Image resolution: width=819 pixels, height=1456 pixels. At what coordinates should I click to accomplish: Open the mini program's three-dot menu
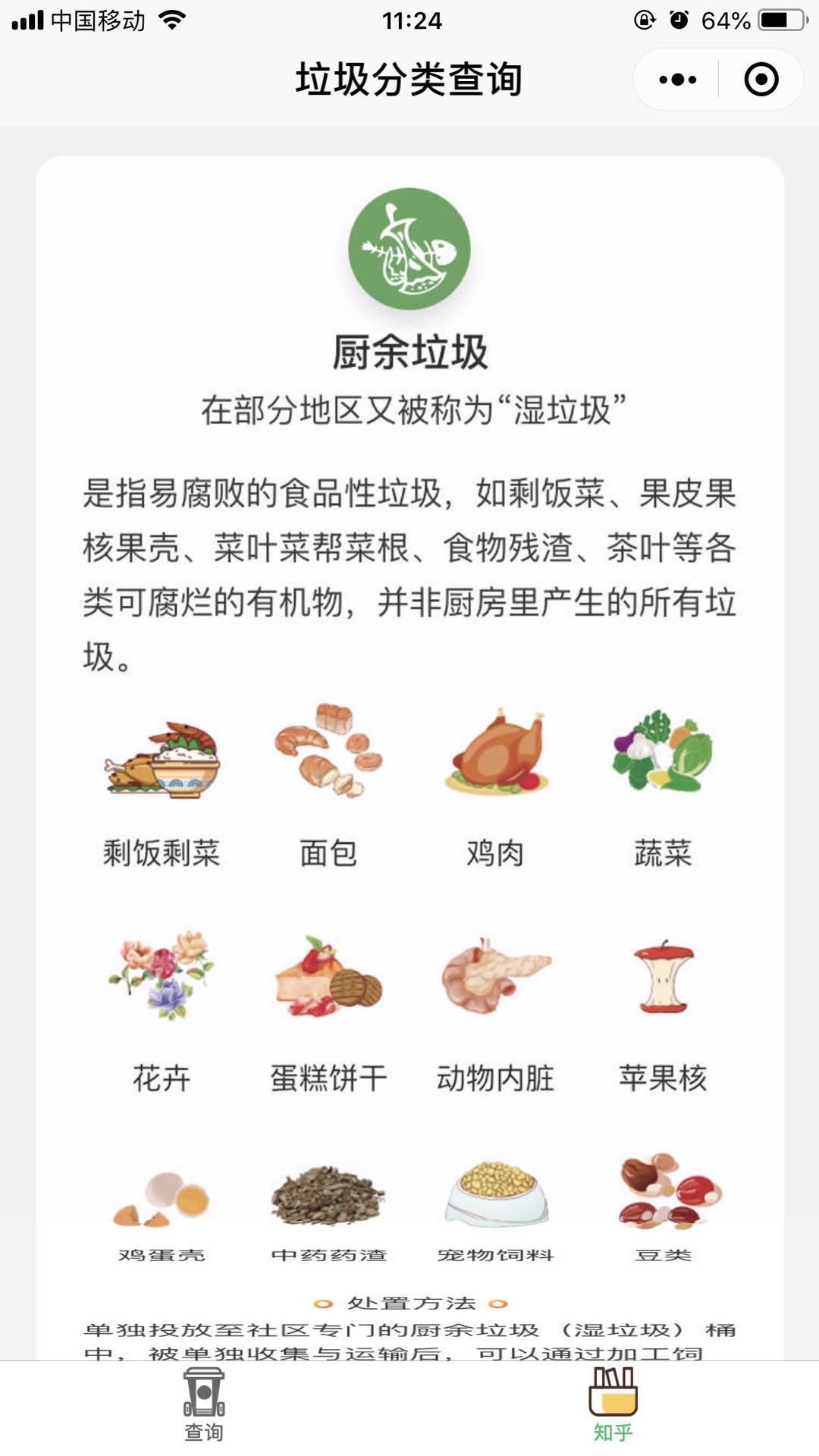tap(677, 80)
